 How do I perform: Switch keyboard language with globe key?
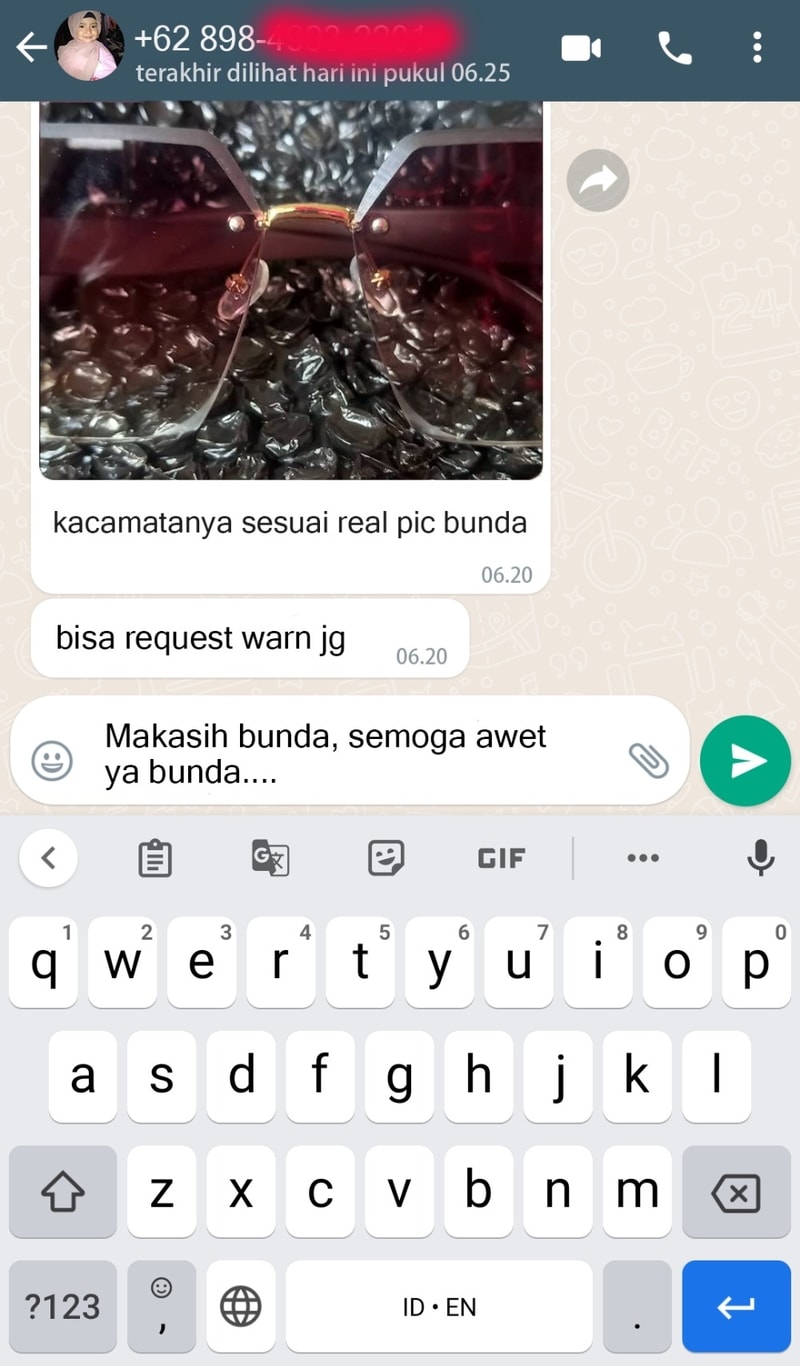coord(240,1306)
